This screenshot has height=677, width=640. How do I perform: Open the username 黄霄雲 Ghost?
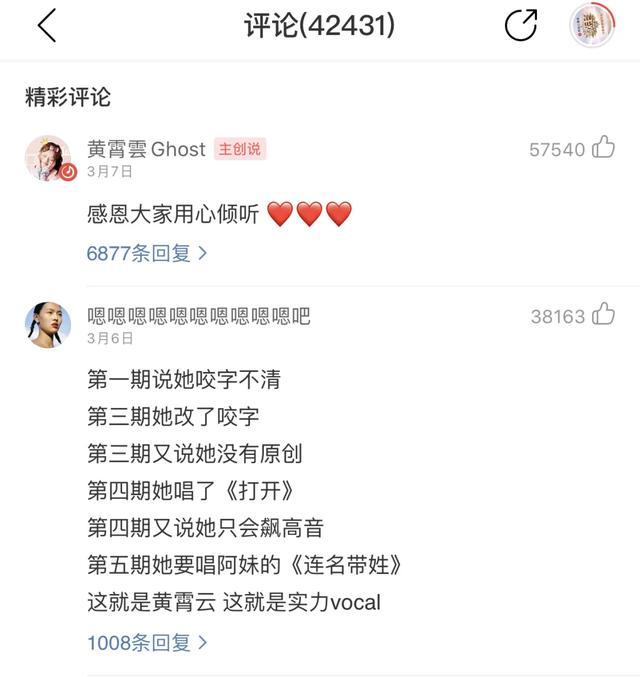[146, 149]
